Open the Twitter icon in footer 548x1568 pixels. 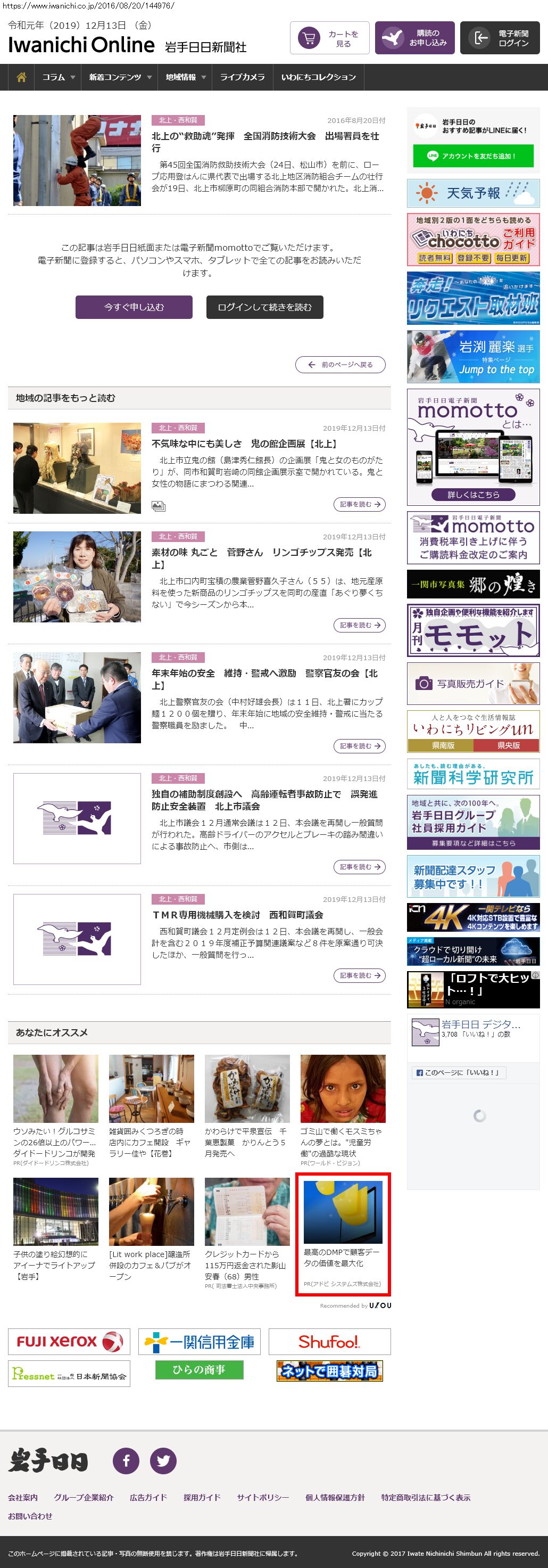click(x=163, y=1461)
